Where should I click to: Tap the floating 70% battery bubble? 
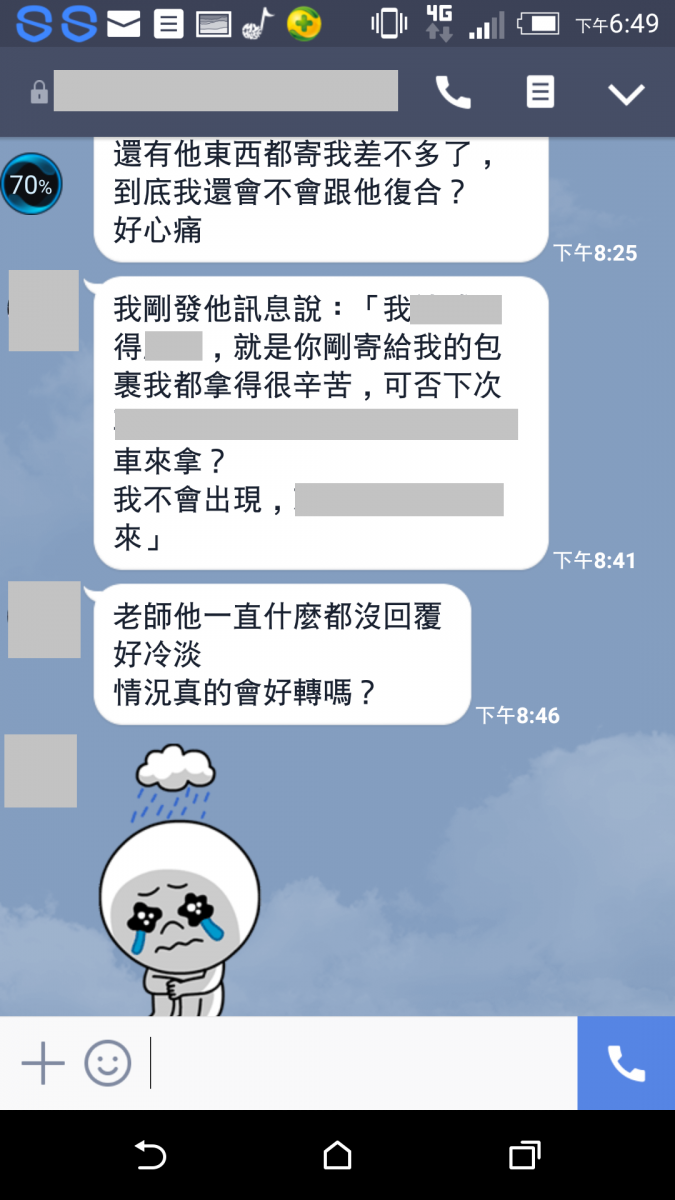(x=31, y=185)
